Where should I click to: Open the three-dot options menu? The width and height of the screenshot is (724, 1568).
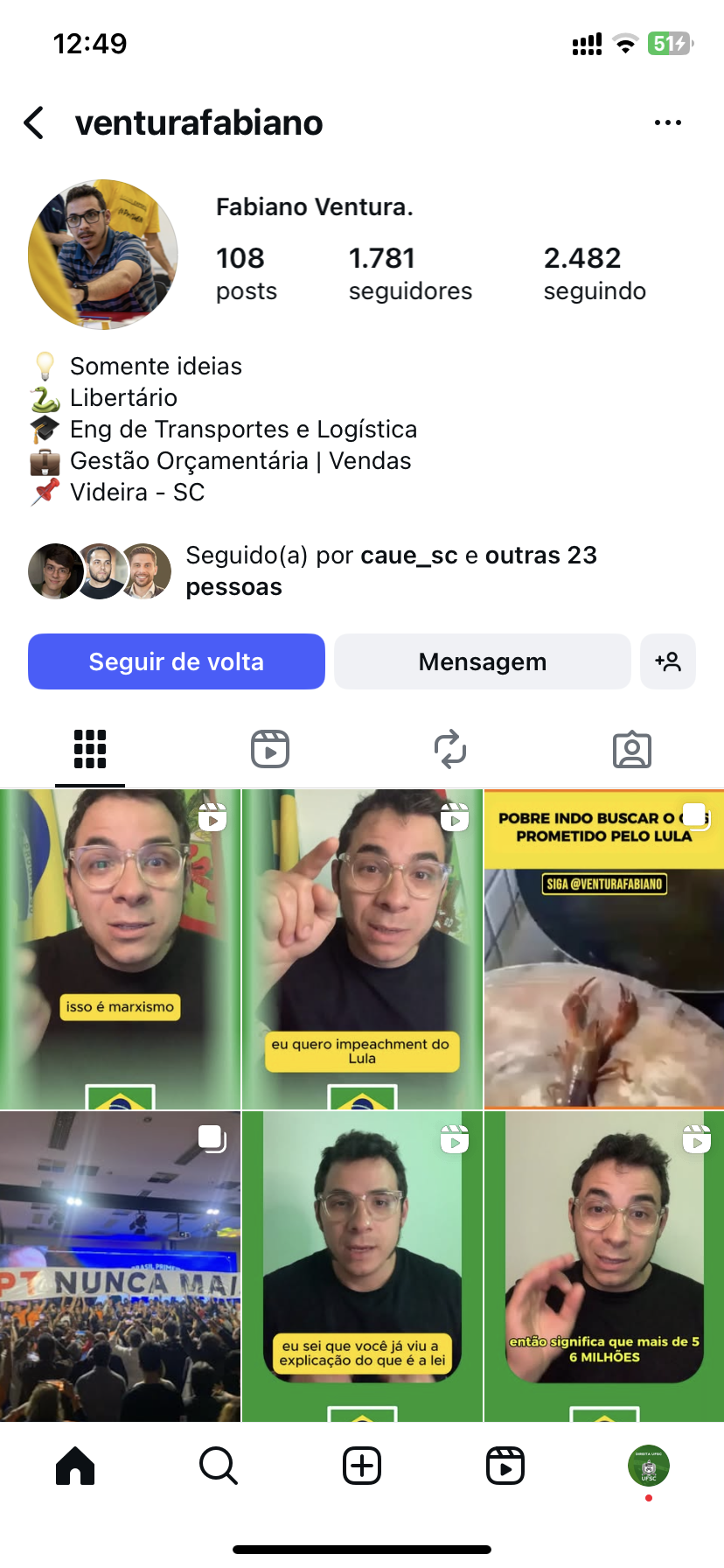coord(667,123)
